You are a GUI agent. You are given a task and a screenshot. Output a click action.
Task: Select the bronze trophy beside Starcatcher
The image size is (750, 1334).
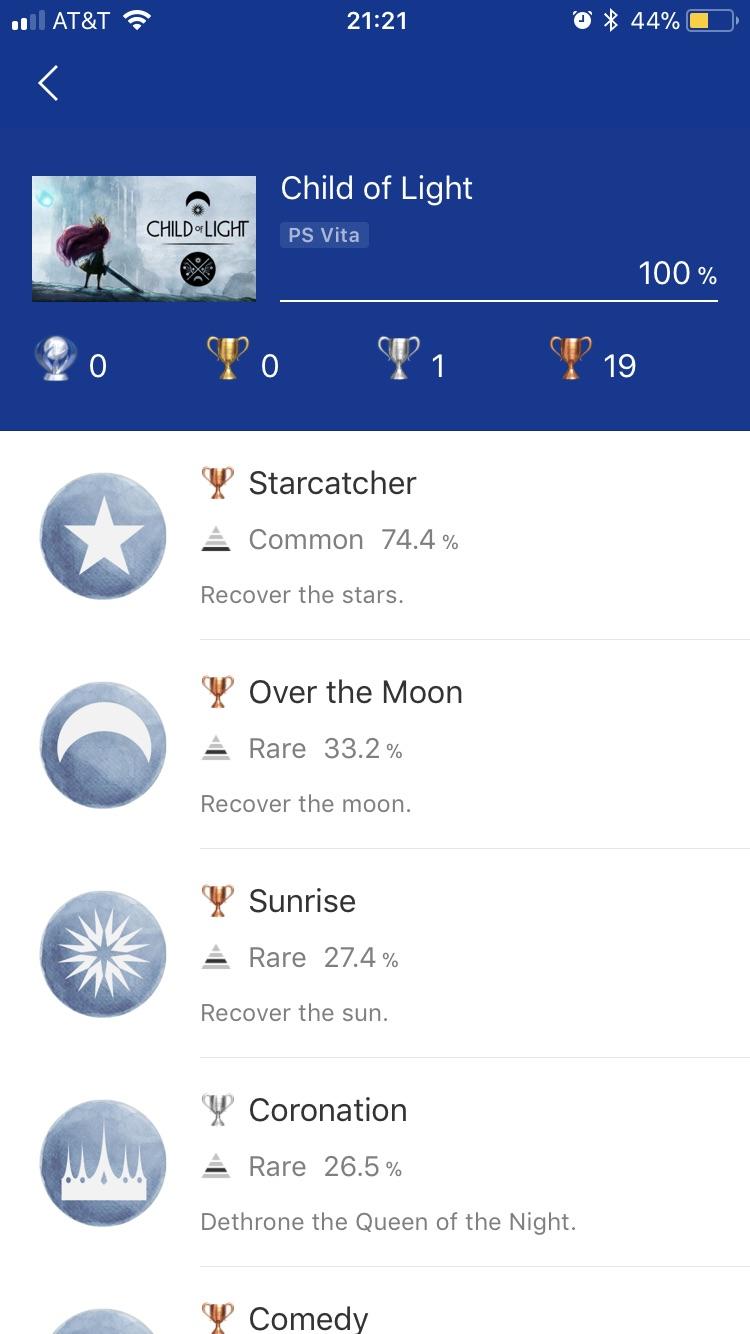tap(216, 483)
